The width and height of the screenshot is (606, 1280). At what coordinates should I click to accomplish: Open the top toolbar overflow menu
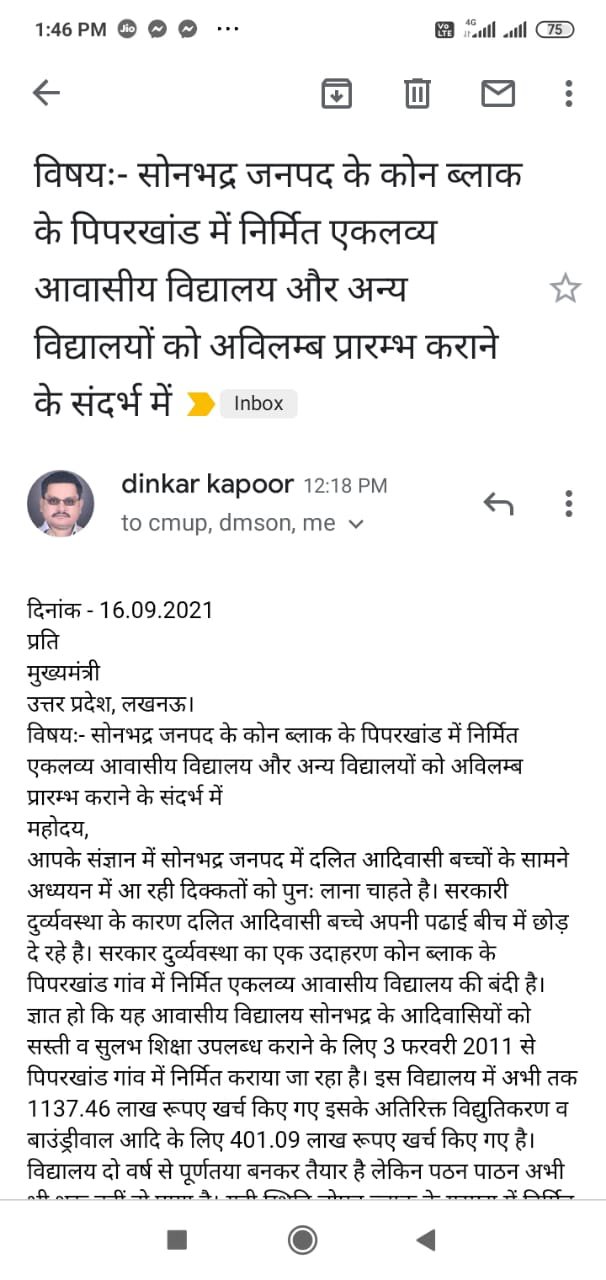[568, 93]
